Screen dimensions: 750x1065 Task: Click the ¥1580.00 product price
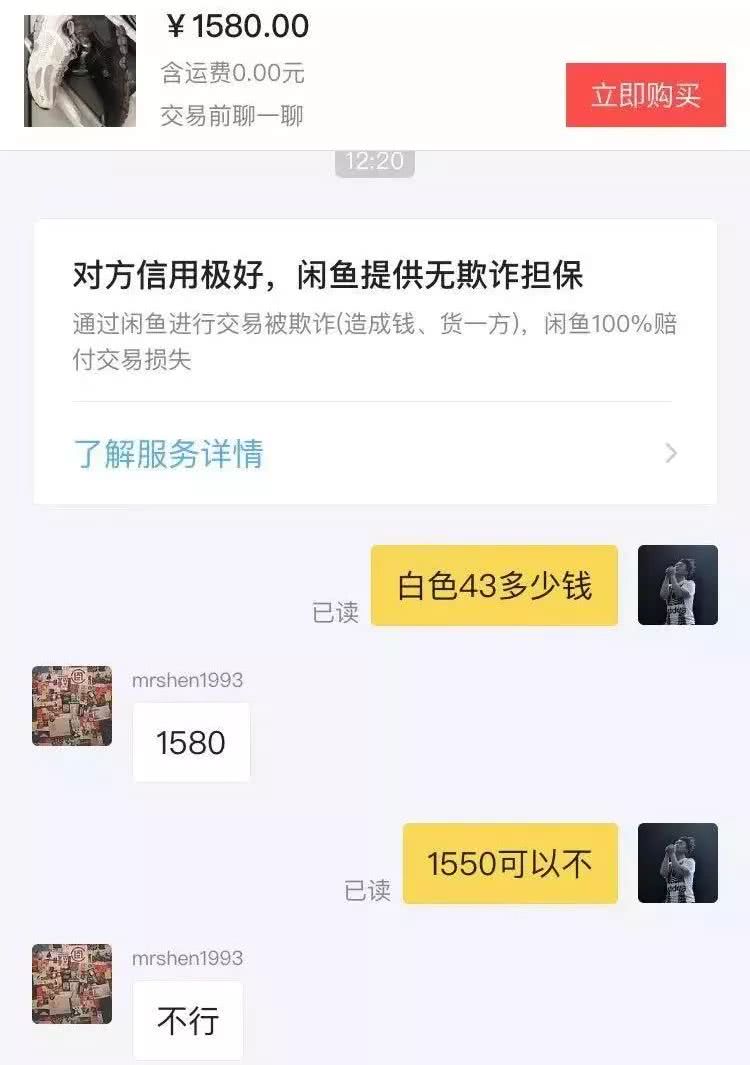click(x=237, y=27)
